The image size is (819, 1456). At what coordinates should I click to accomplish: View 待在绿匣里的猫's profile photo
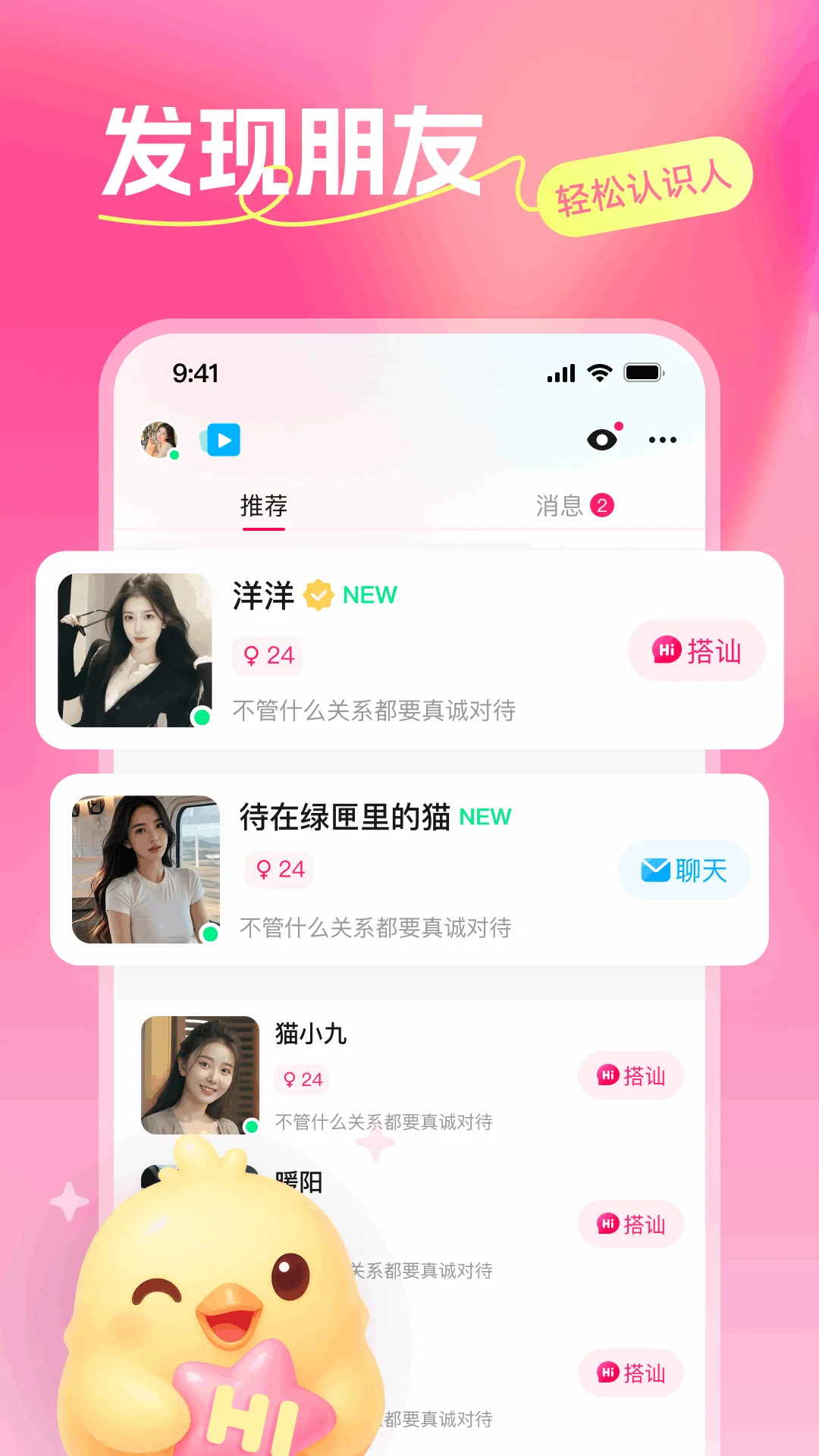(x=145, y=869)
